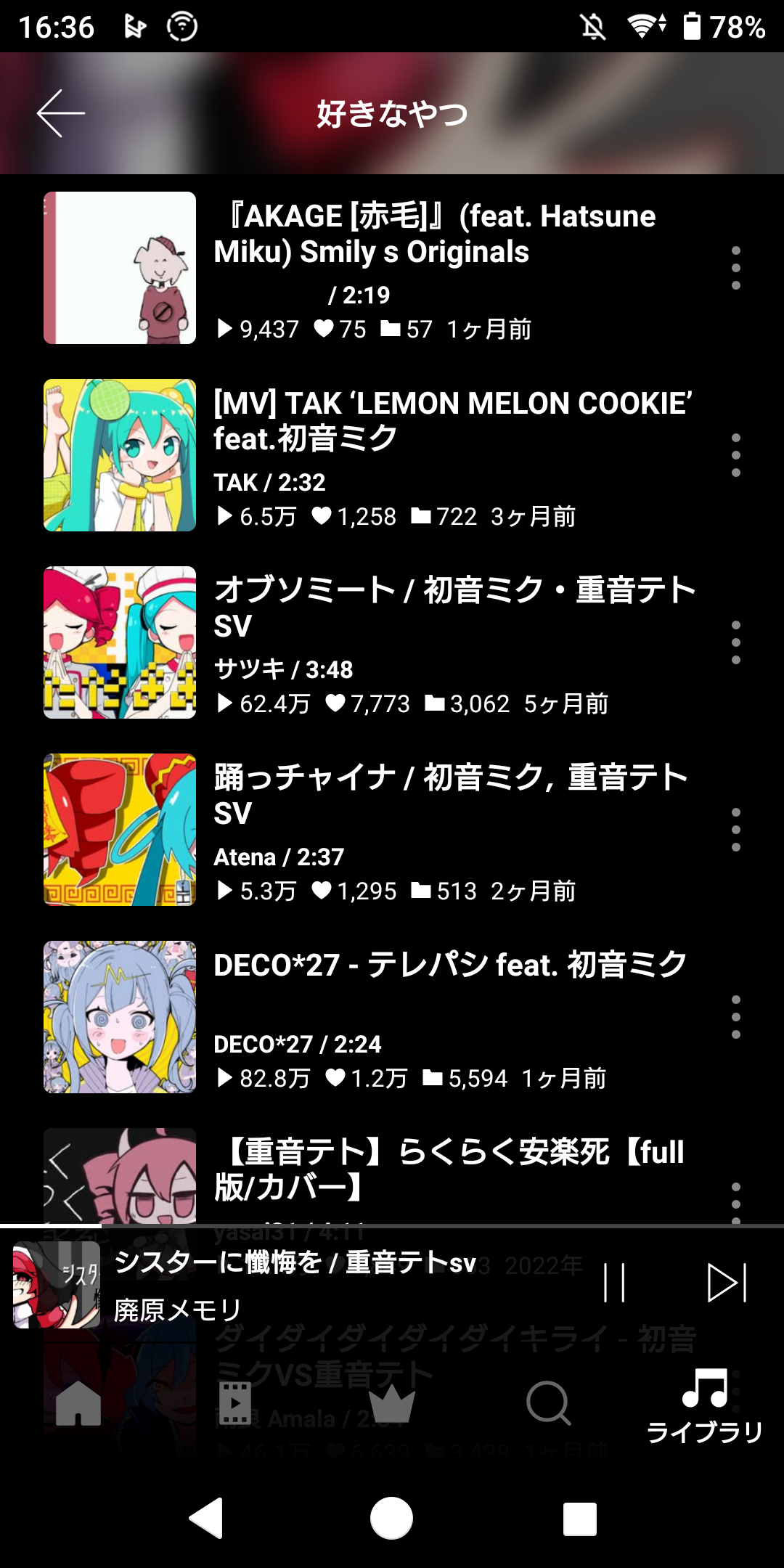Open the crown ranking tab
784x1568 pixels.
pos(392,1403)
